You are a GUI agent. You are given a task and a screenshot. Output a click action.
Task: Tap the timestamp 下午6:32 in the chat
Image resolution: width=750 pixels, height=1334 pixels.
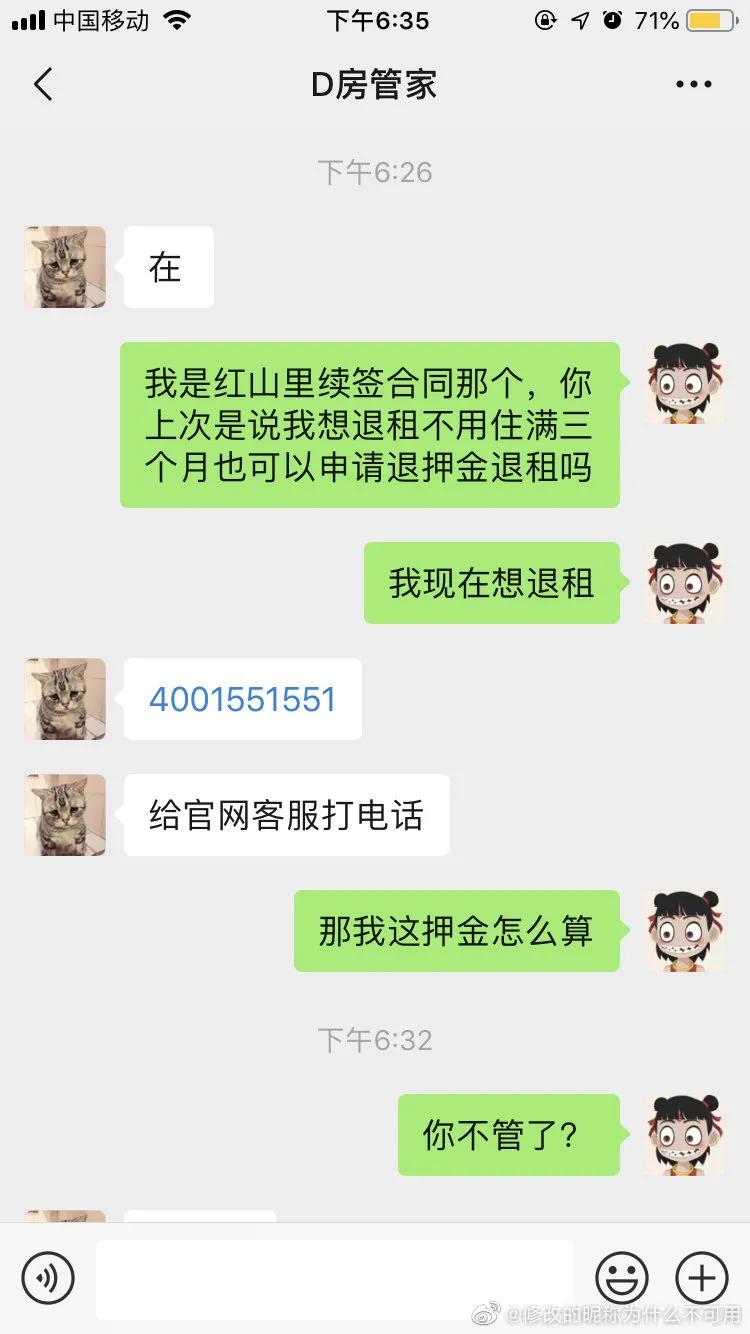point(375,1040)
